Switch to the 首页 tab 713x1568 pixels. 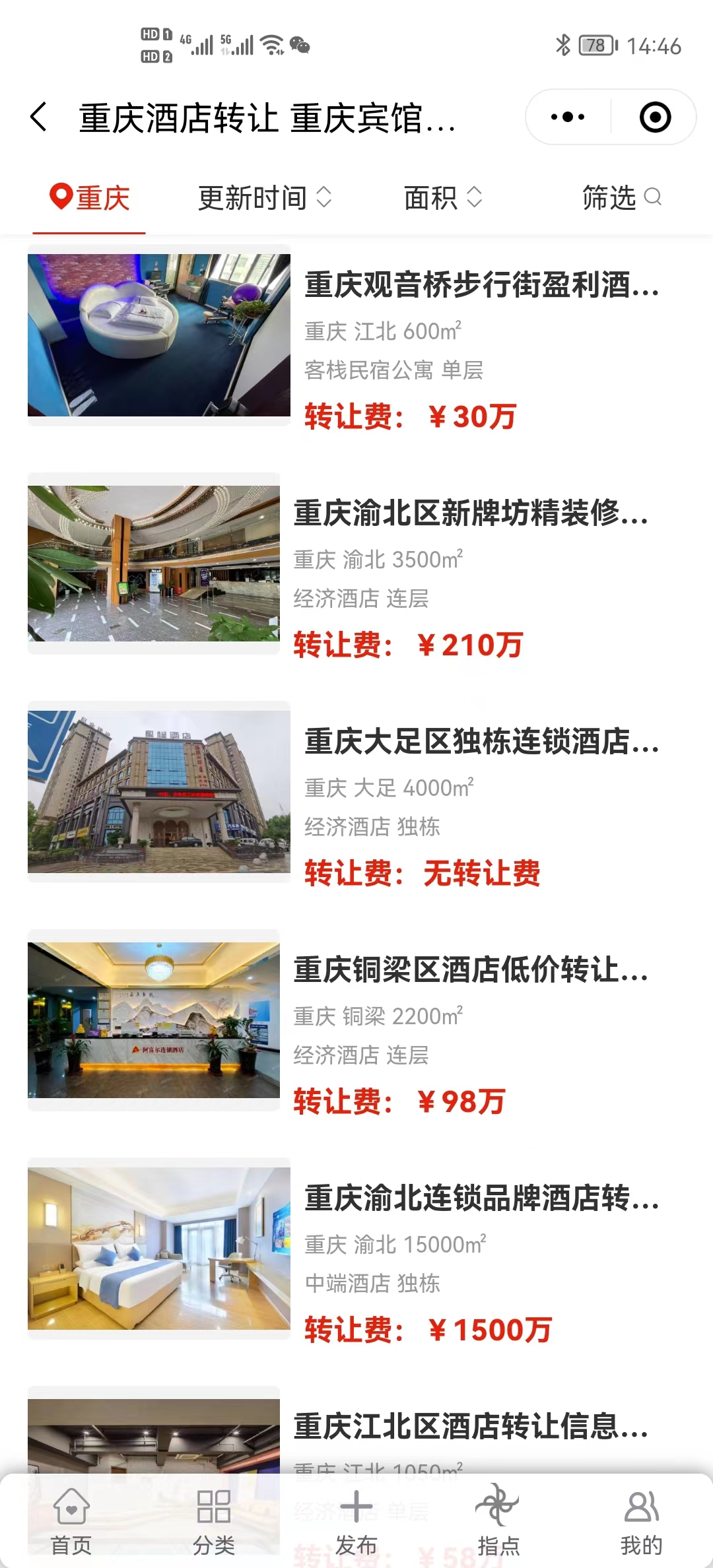[x=71, y=1520]
